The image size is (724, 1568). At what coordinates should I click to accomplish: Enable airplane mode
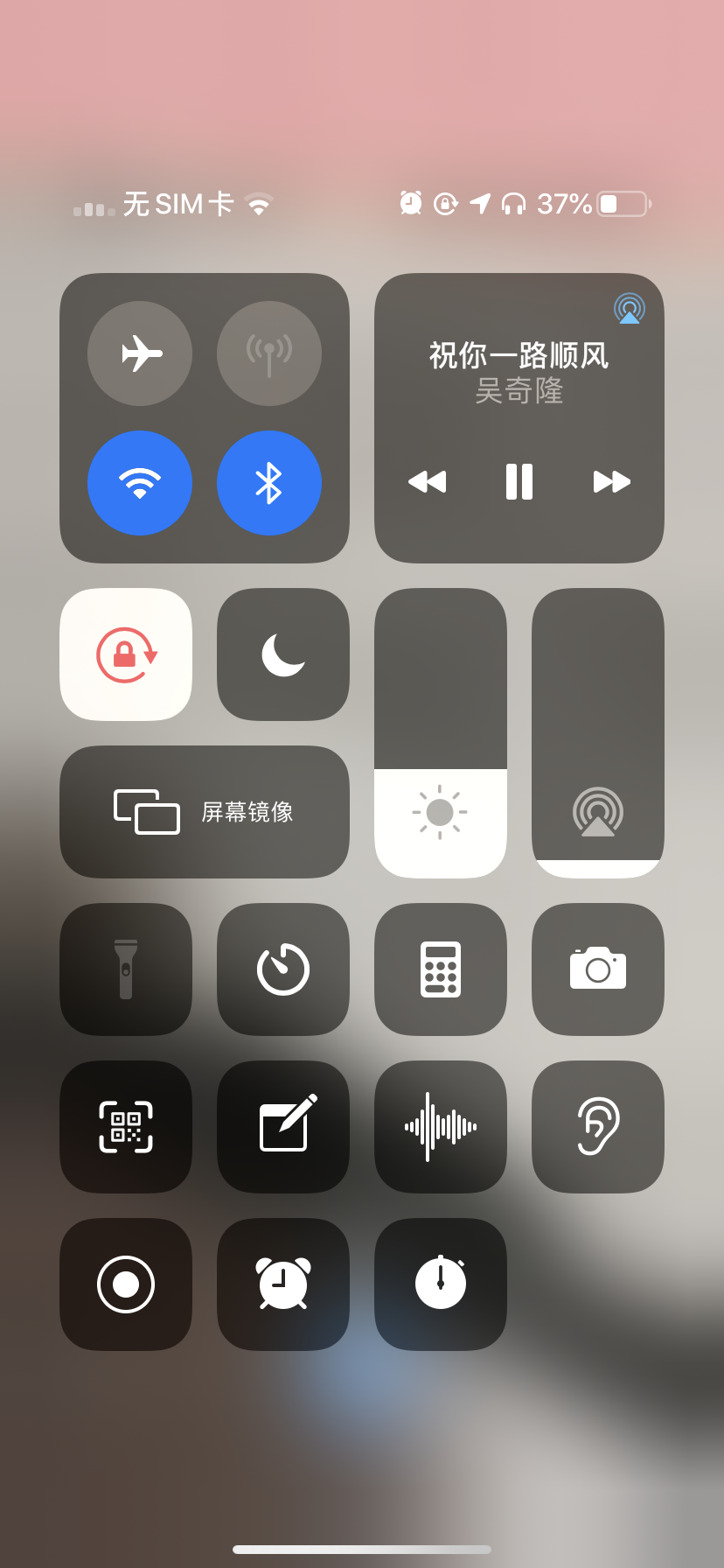coord(140,353)
